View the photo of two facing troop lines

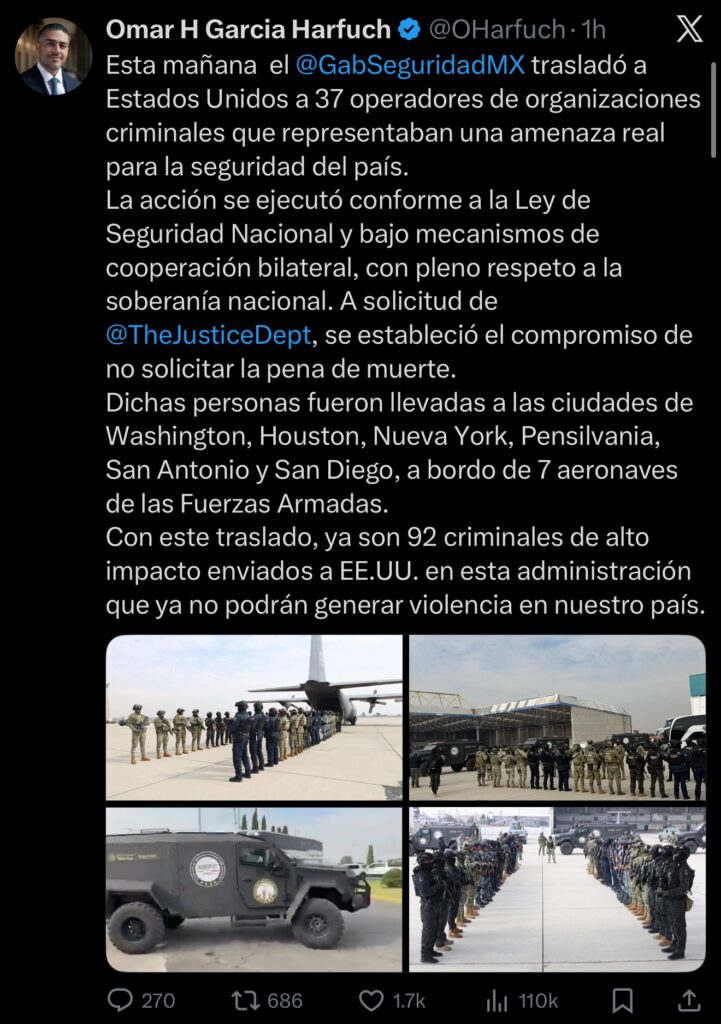pos(557,889)
